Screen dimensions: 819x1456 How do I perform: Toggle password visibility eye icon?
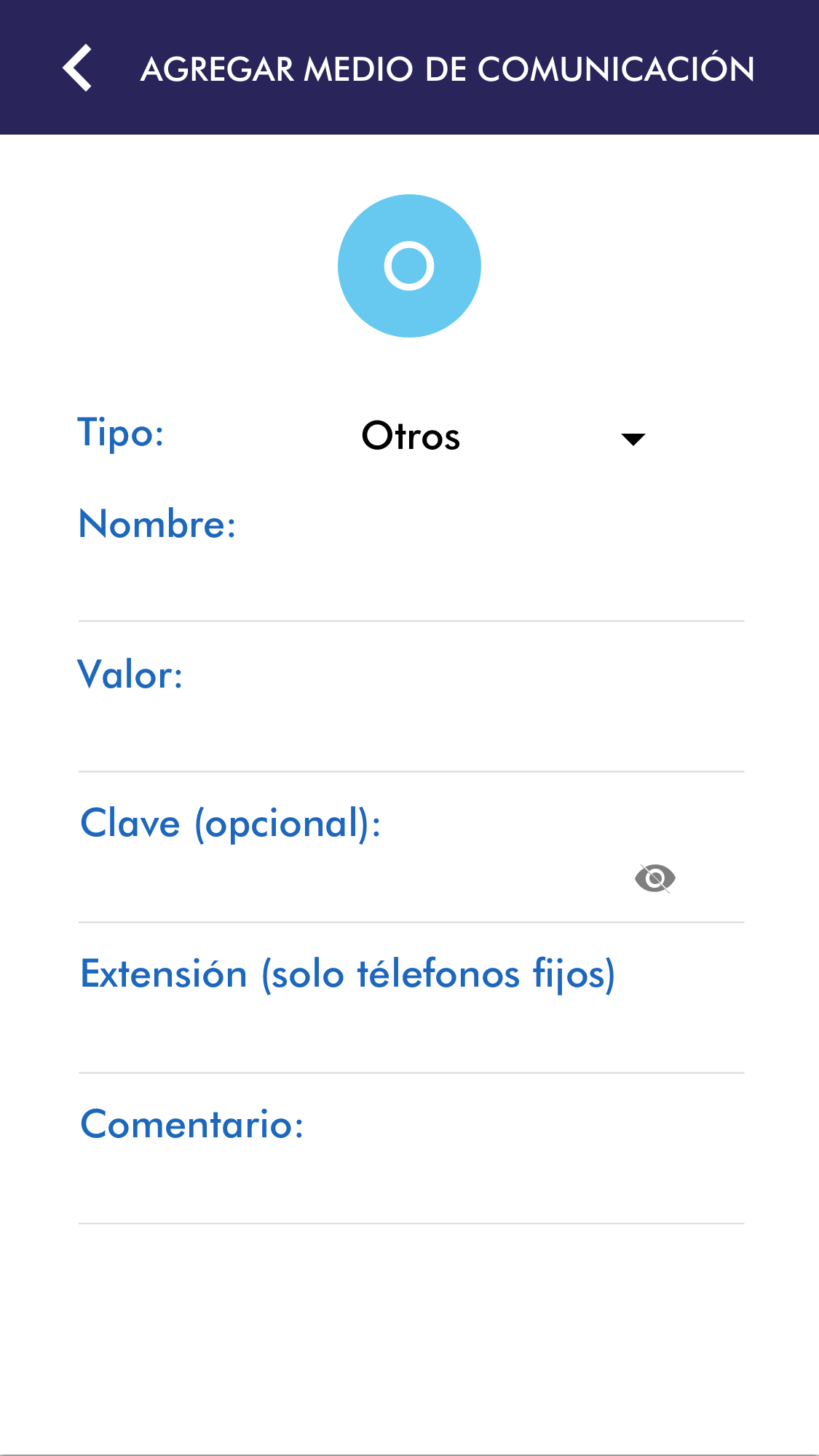point(654,878)
